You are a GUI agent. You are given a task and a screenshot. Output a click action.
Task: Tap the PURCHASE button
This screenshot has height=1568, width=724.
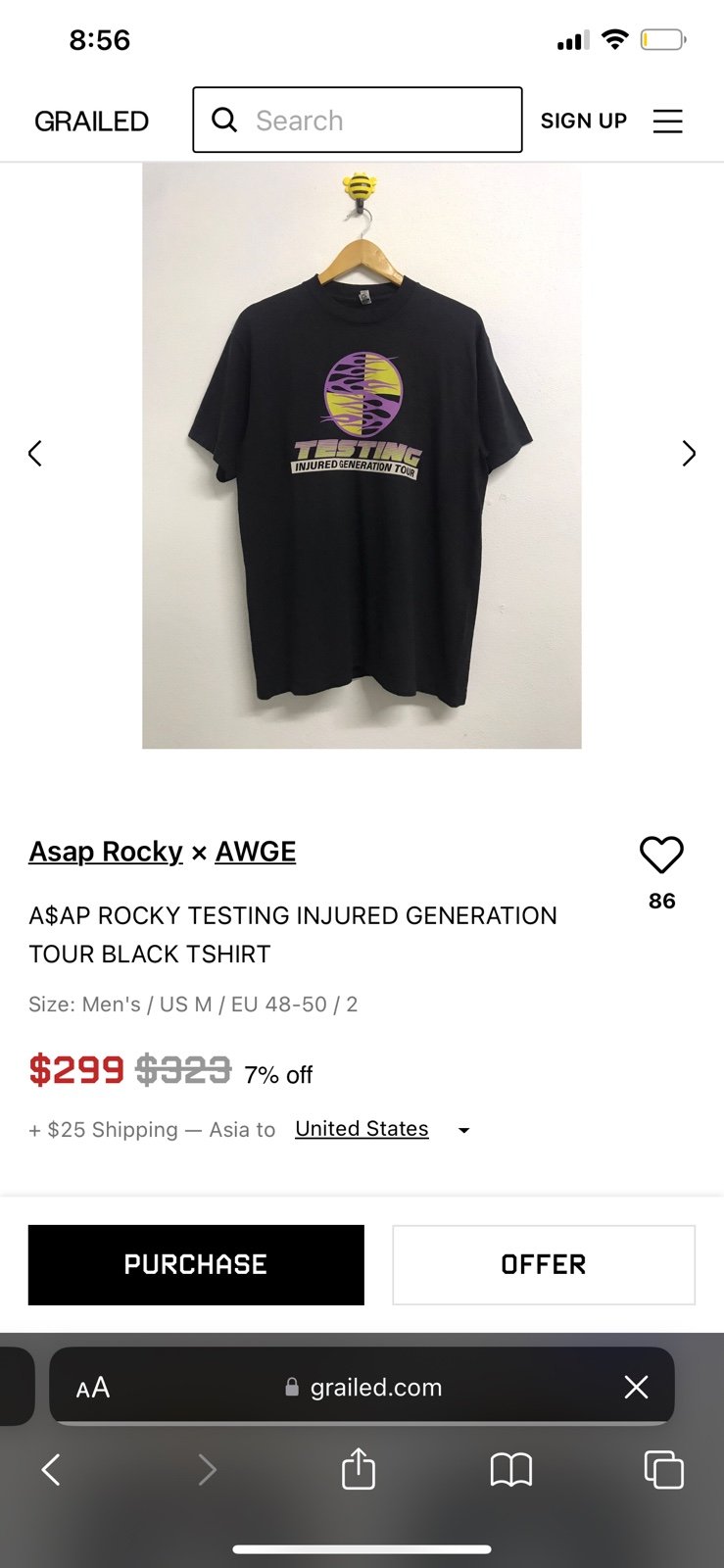click(x=196, y=1264)
